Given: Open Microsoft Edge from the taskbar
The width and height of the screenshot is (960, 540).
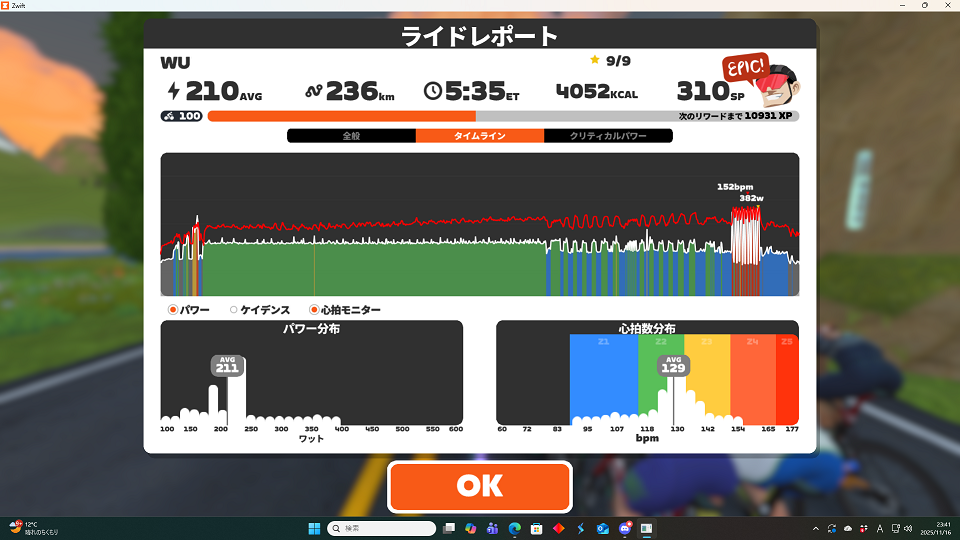Looking at the screenshot, I should click(515, 527).
